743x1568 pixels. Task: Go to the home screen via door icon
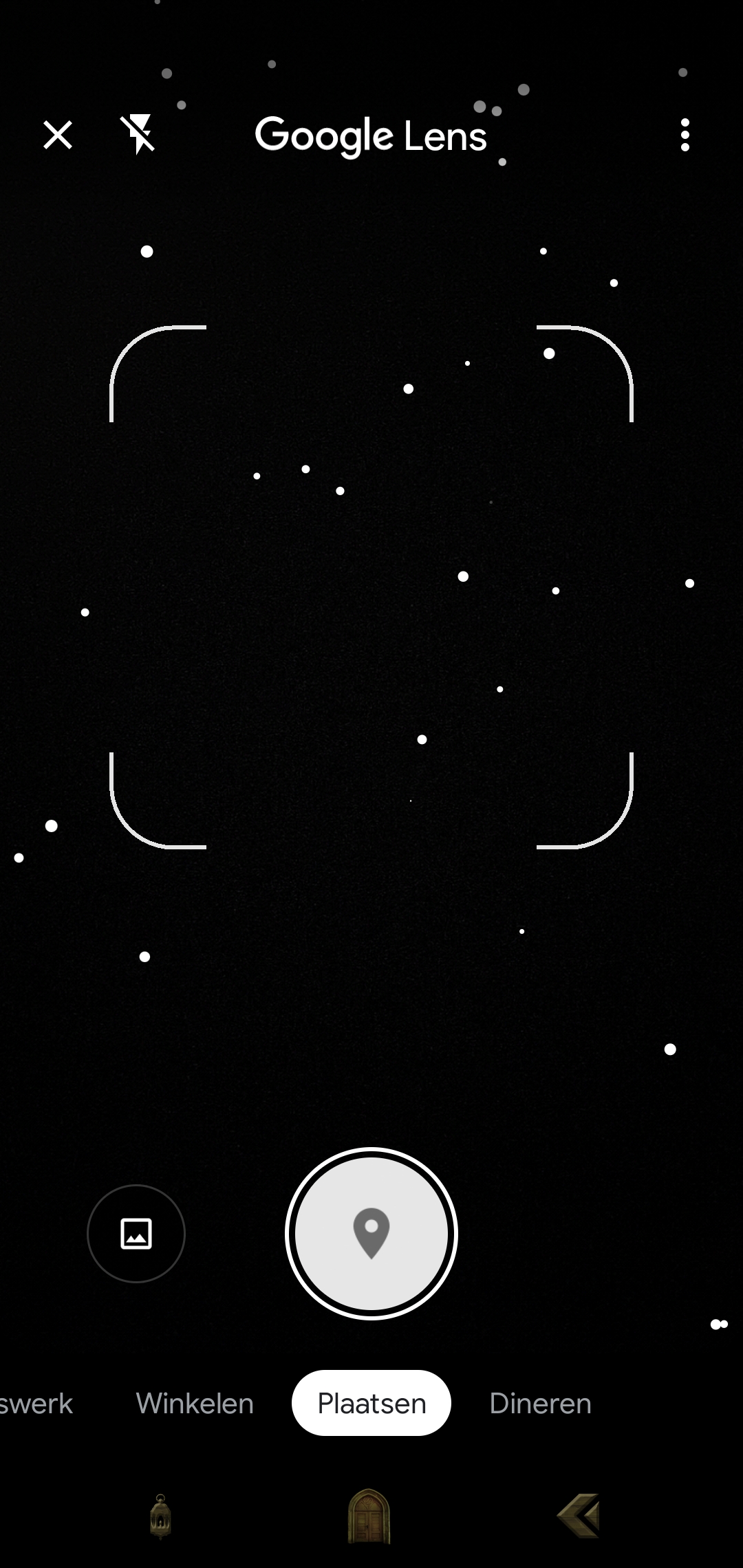[369, 1516]
